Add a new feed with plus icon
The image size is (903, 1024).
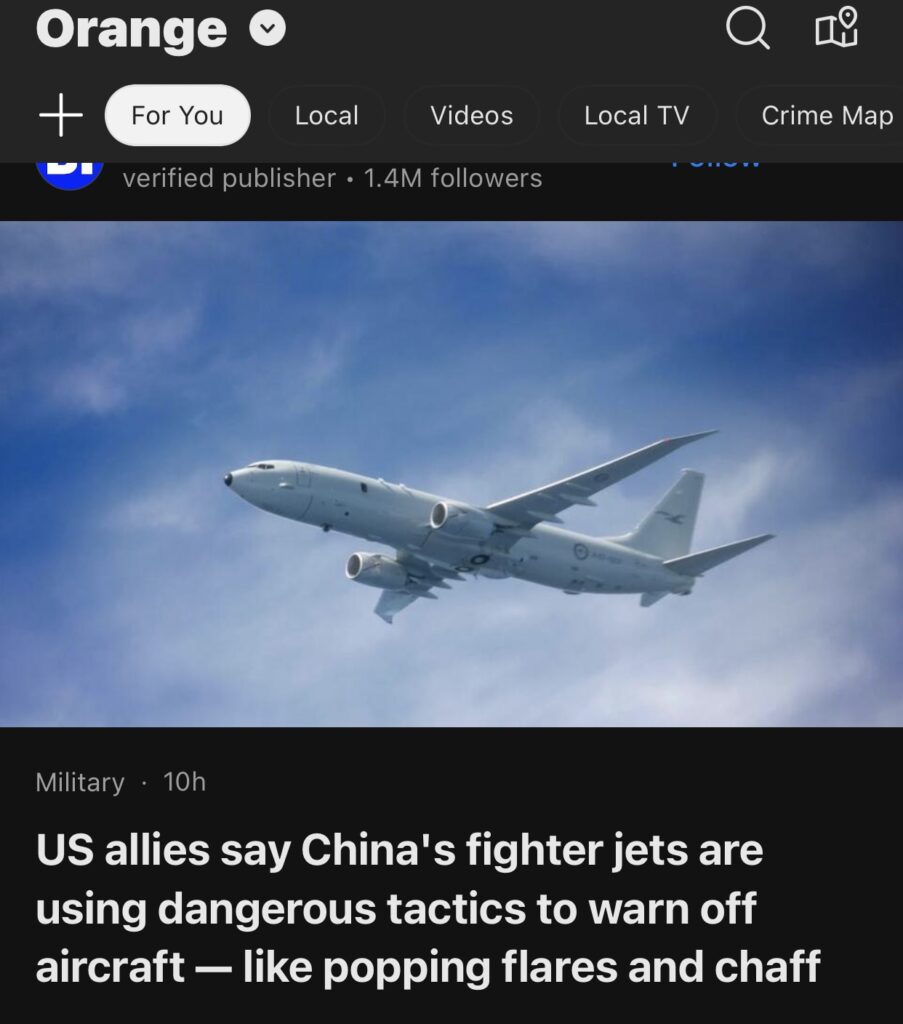(x=60, y=116)
